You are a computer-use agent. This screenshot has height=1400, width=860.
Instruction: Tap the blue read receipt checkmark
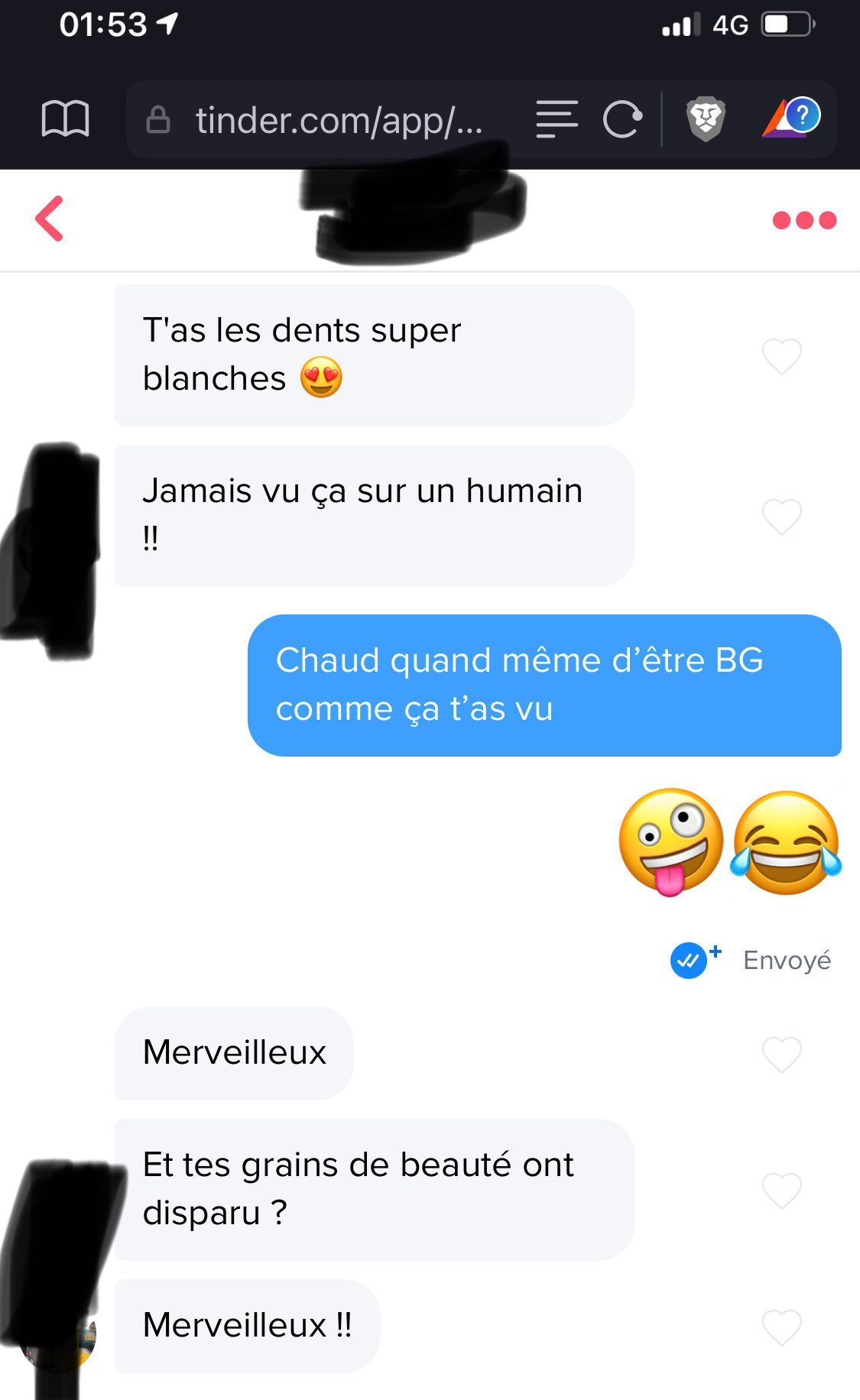[x=689, y=961]
